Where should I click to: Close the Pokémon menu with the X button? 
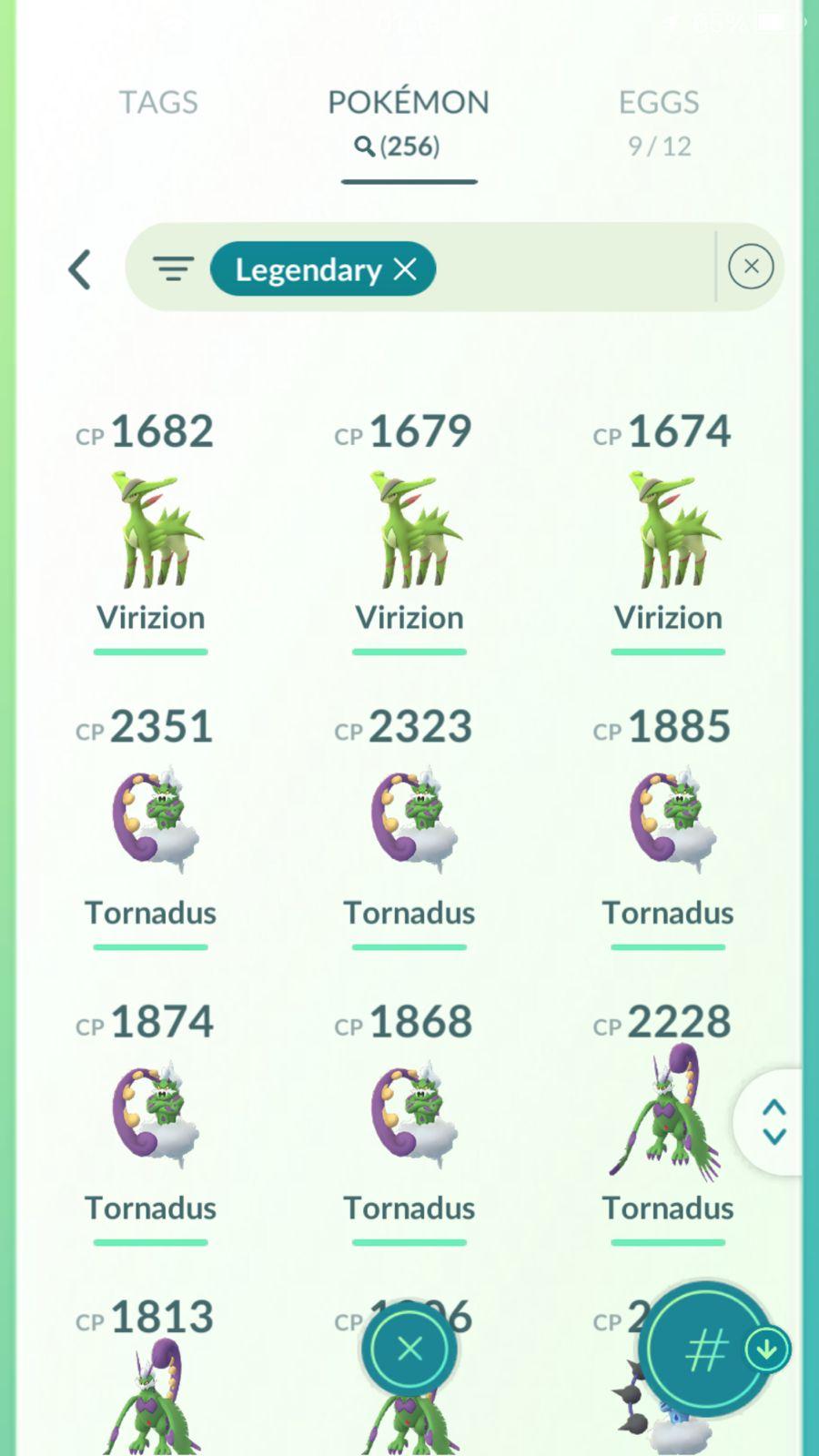(x=409, y=1349)
